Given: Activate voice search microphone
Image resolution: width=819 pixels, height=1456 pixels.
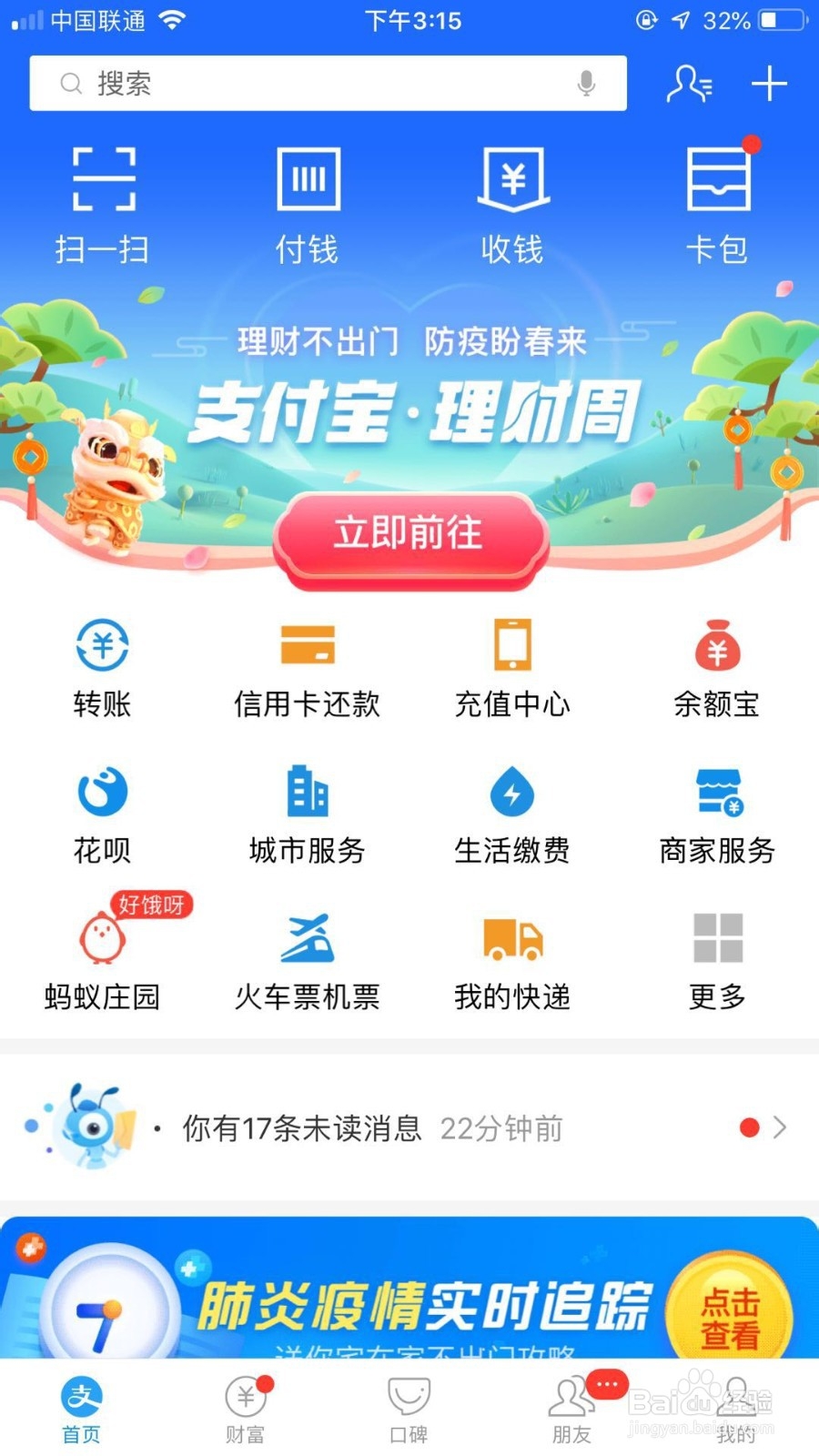Looking at the screenshot, I should (x=587, y=83).
